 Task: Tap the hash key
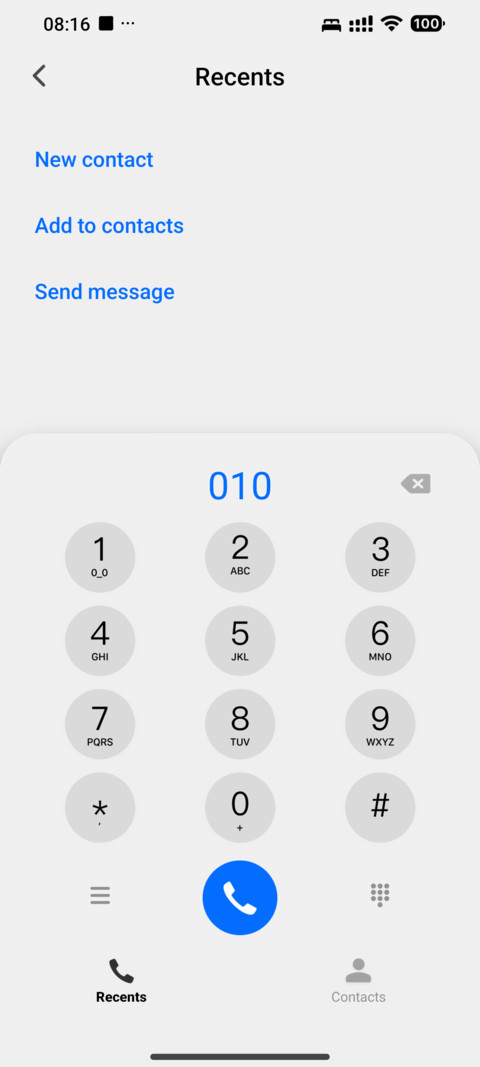pyautogui.click(x=380, y=808)
